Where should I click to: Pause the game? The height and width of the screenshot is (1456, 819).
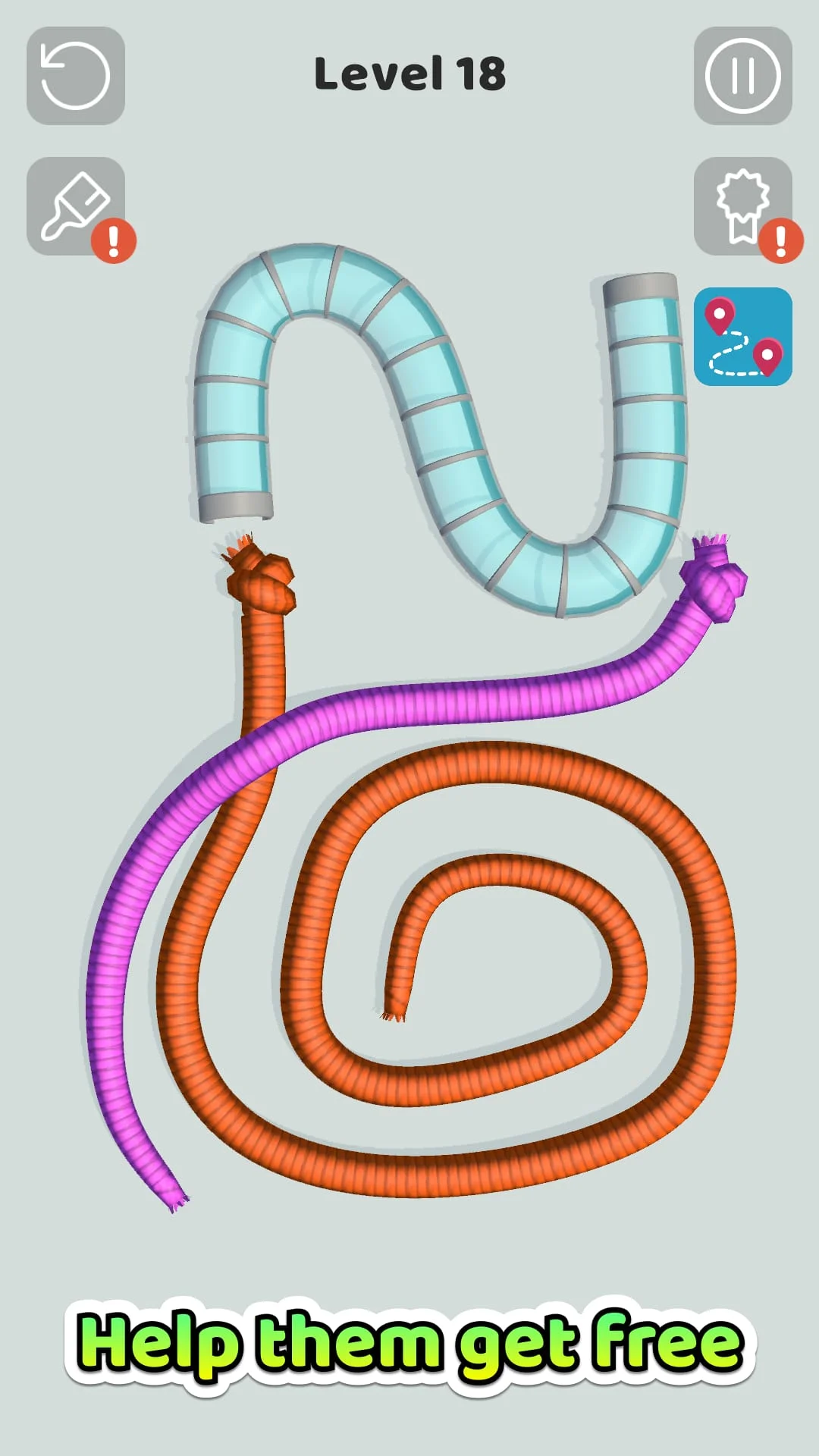pos(742,75)
